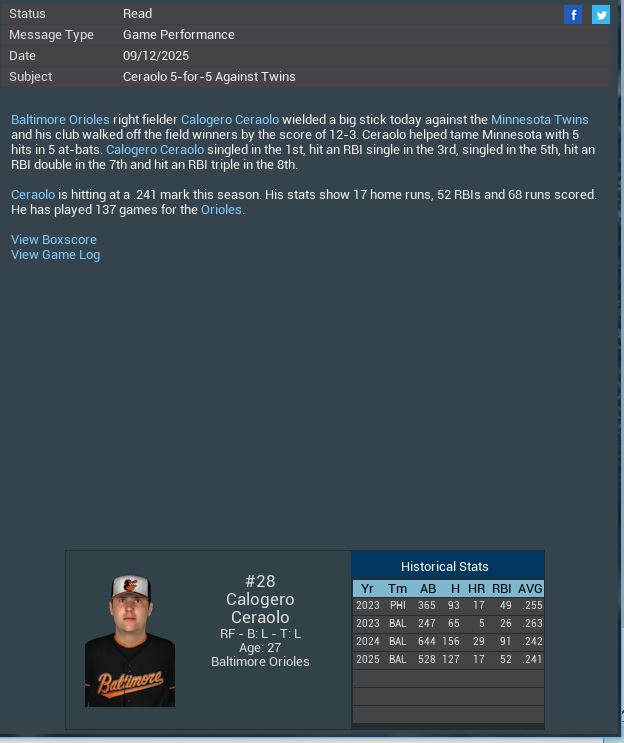Select the Ceraolo link before 'is hitting'
The height and width of the screenshot is (743, 624).
click(x=33, y=195)
